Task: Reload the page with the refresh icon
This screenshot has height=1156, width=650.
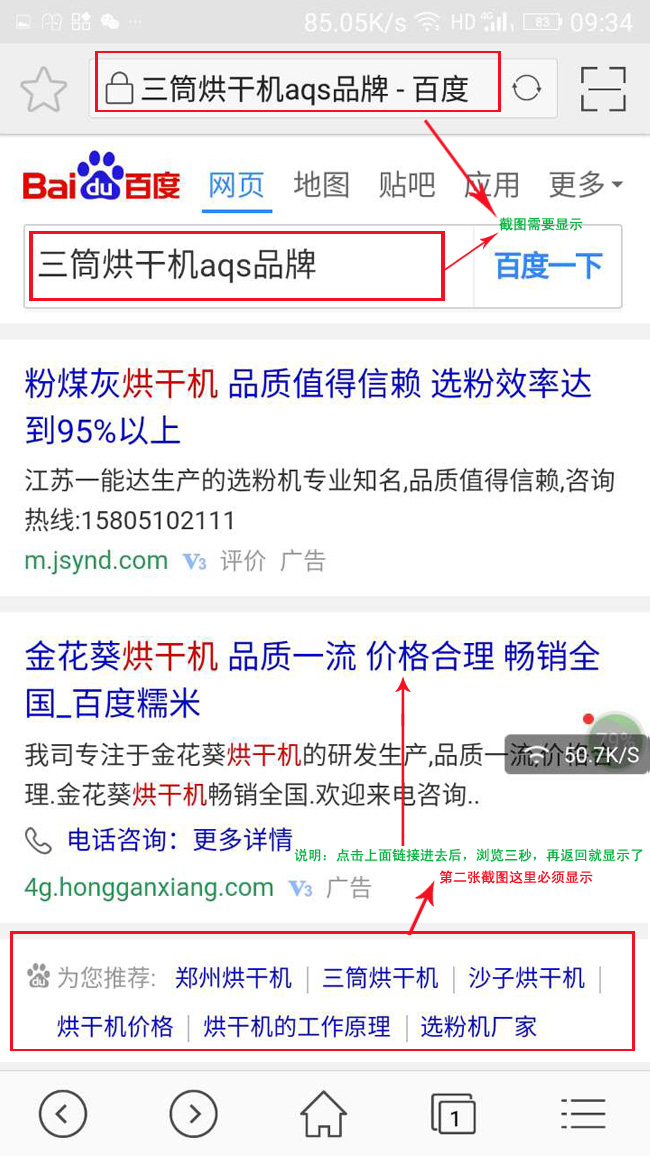Action: [526, 89]
